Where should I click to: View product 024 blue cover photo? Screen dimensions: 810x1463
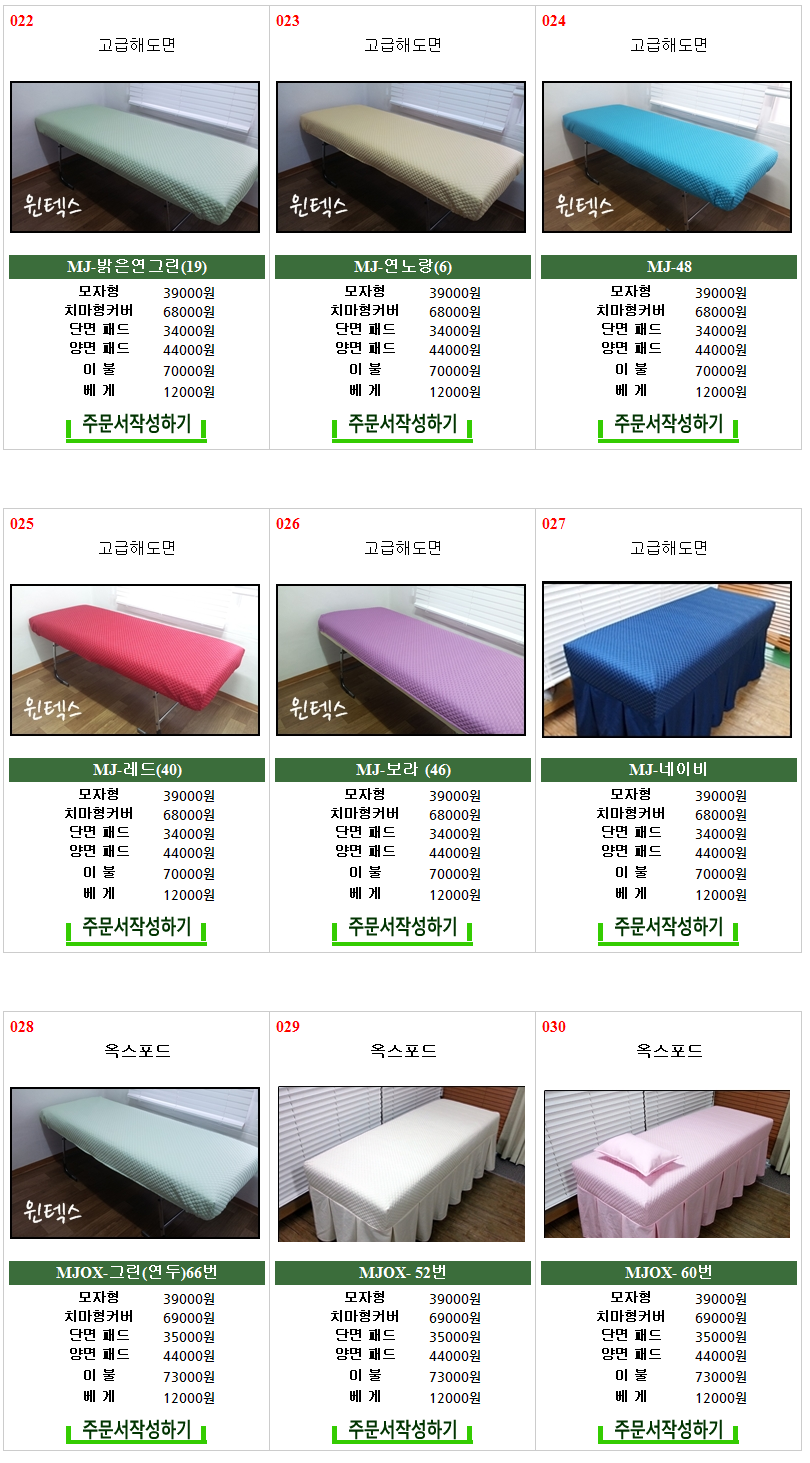point(667,157)
